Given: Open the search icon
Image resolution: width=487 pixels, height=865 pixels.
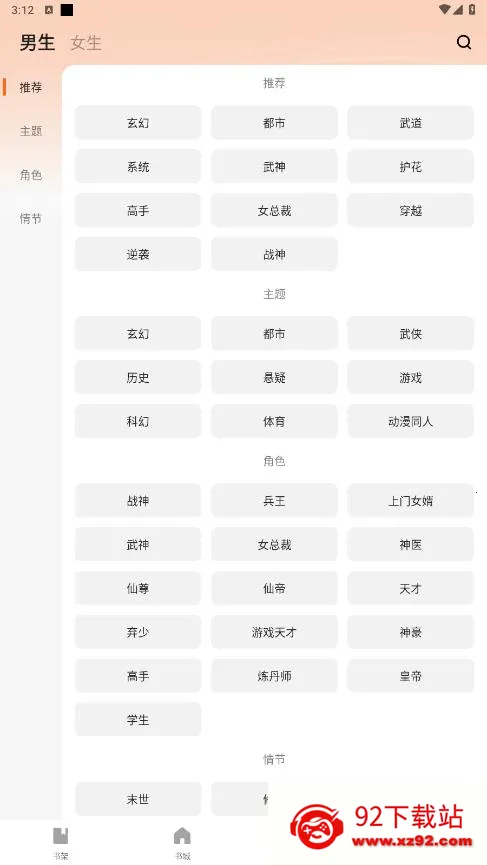Looking at the screenshot, I should [464, 42].
